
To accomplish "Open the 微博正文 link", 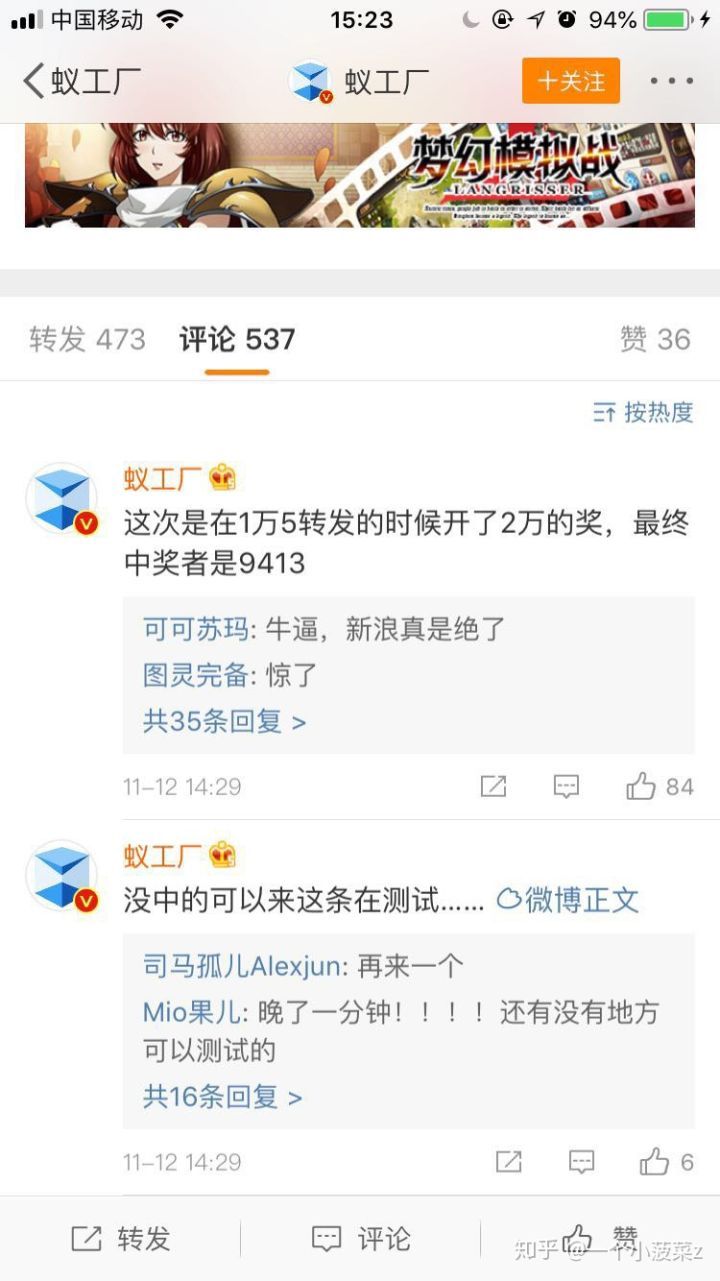I will point(568,900).
